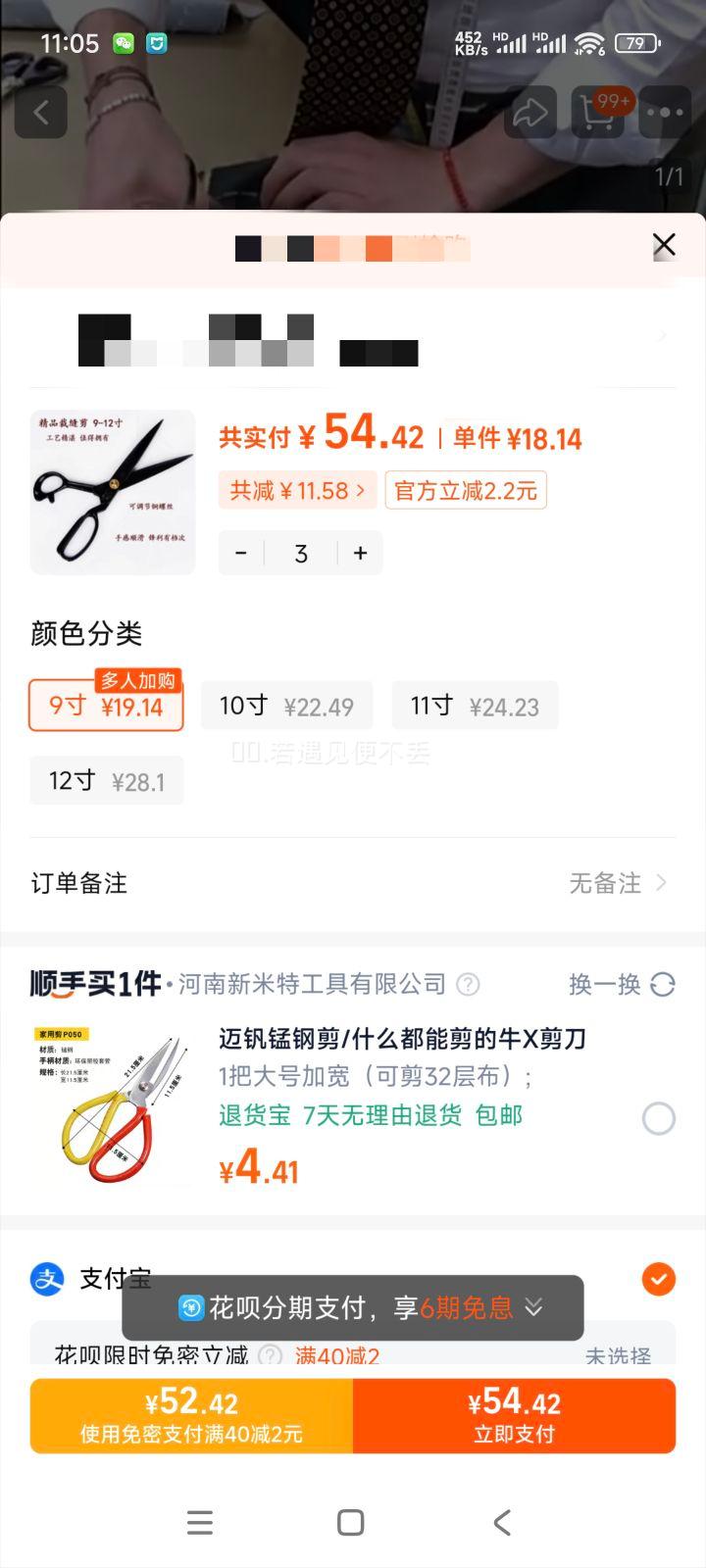Tap the recent apps navigation button

199,1522
